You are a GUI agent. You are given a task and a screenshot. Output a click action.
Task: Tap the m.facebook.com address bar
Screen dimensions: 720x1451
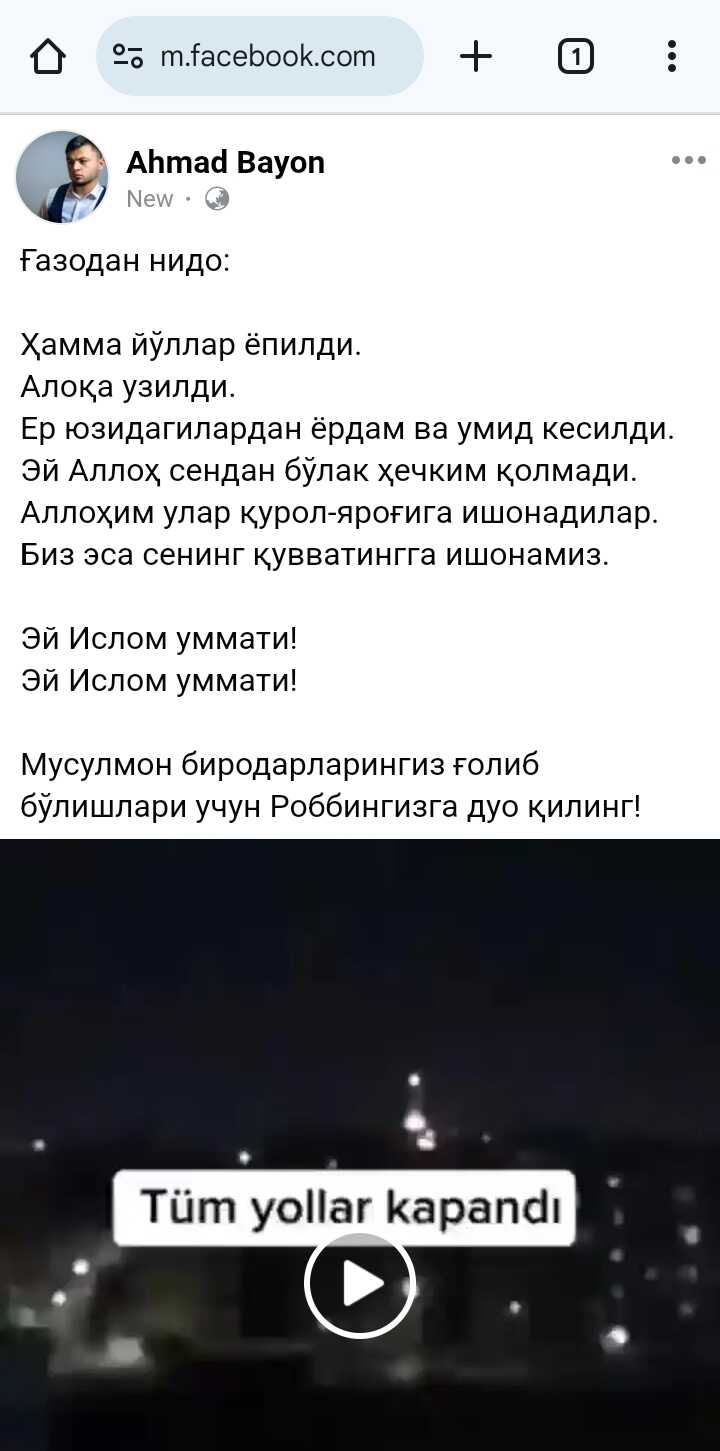[x=266, y=56]
